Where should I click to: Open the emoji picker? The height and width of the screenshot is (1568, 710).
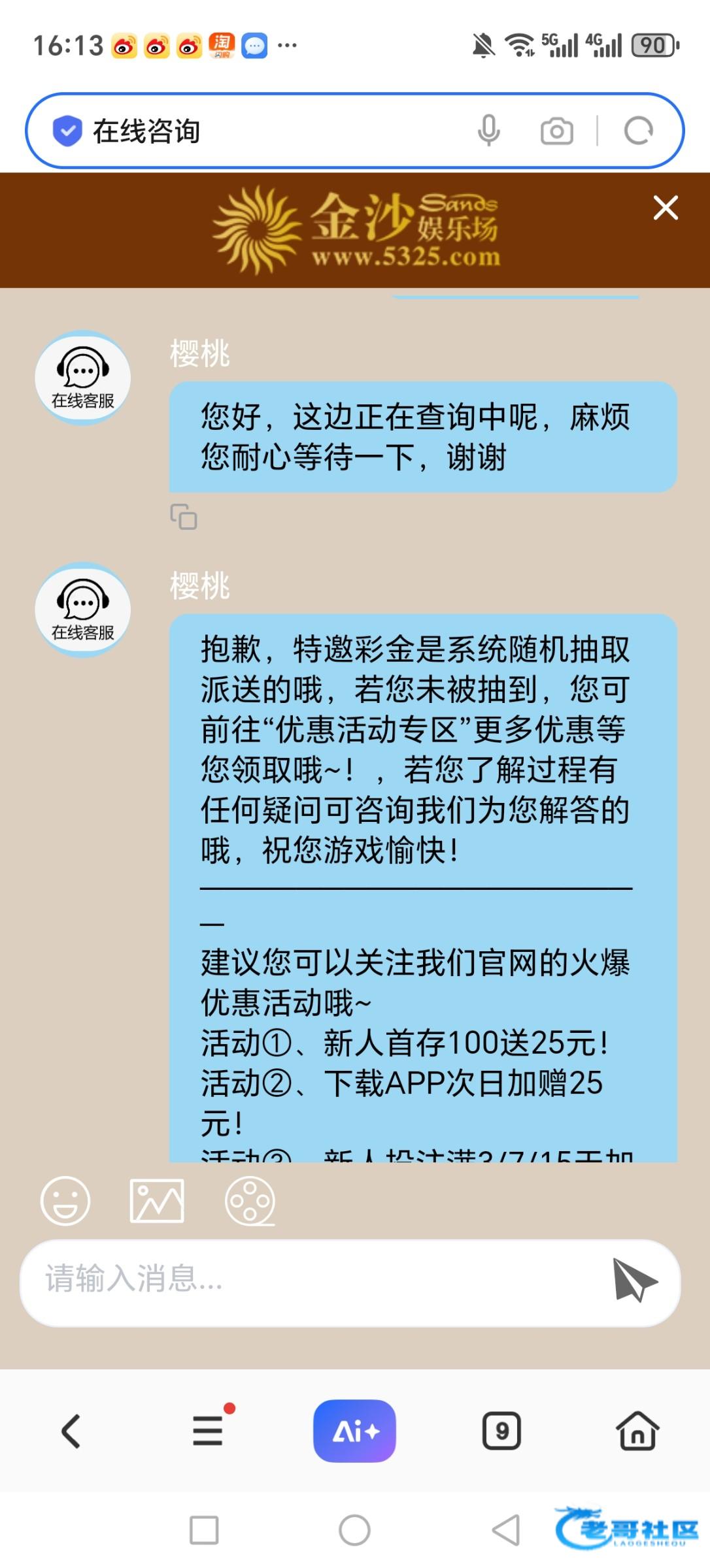tap(65, 1201)
